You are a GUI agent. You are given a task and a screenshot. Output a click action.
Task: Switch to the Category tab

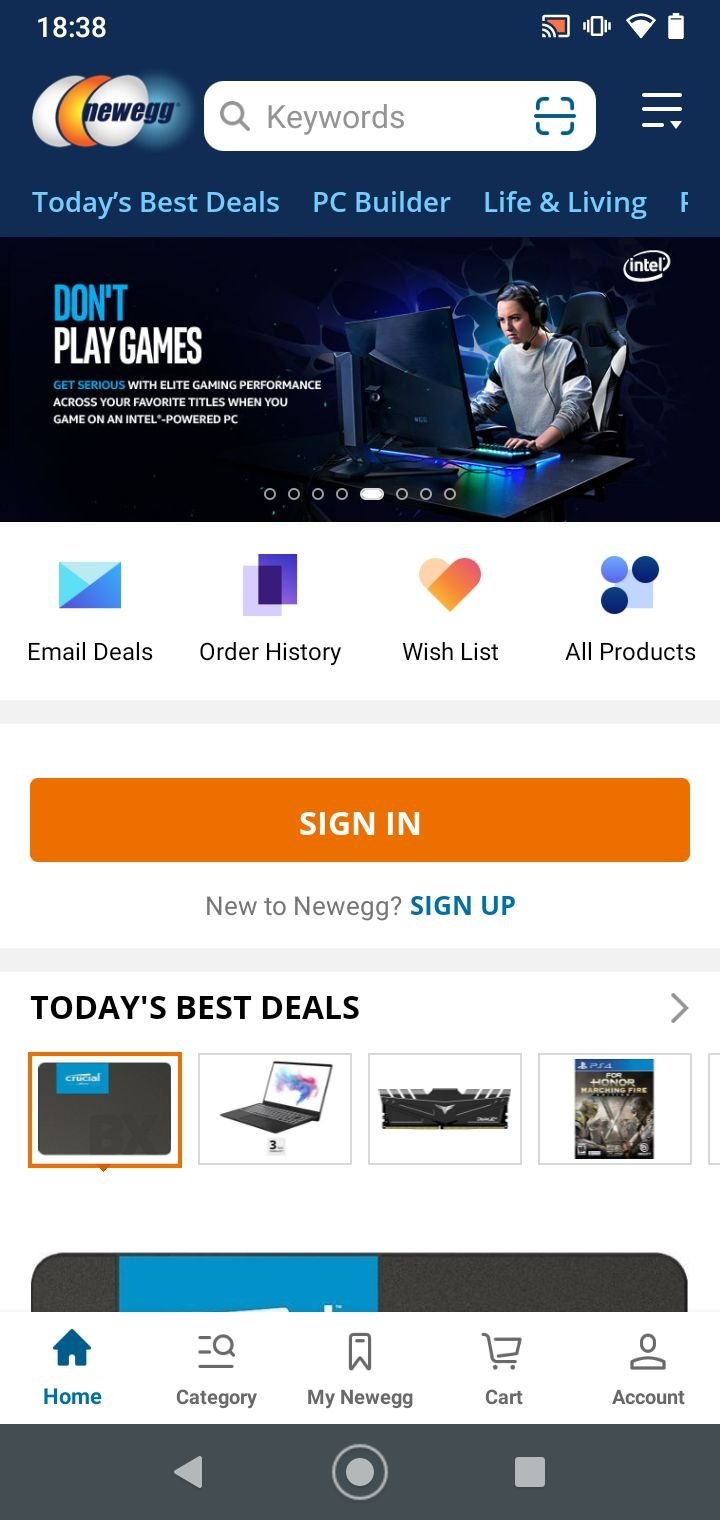(216, 1369)
